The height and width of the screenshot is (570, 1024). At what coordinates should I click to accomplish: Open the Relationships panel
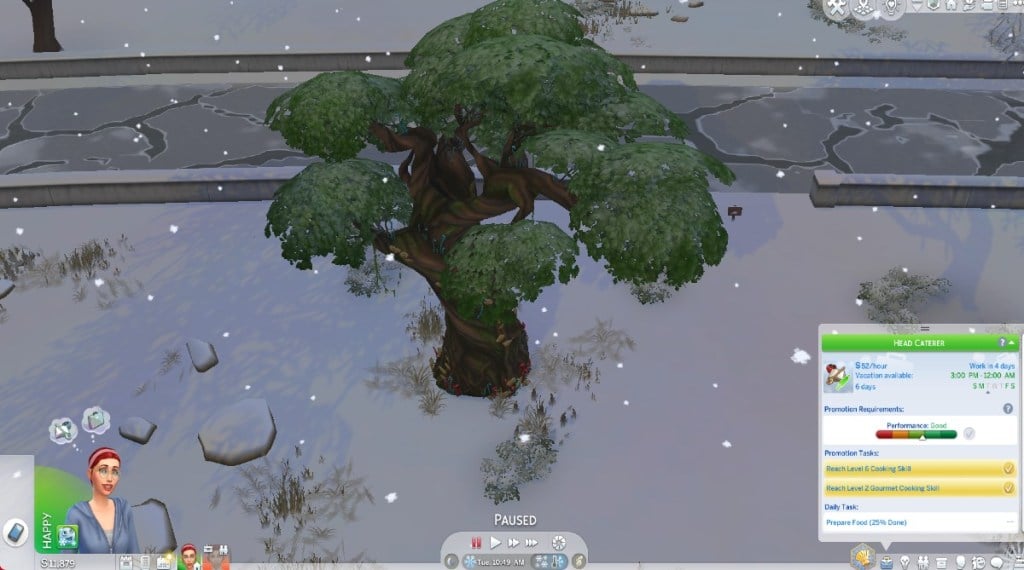tap(923, 562)
